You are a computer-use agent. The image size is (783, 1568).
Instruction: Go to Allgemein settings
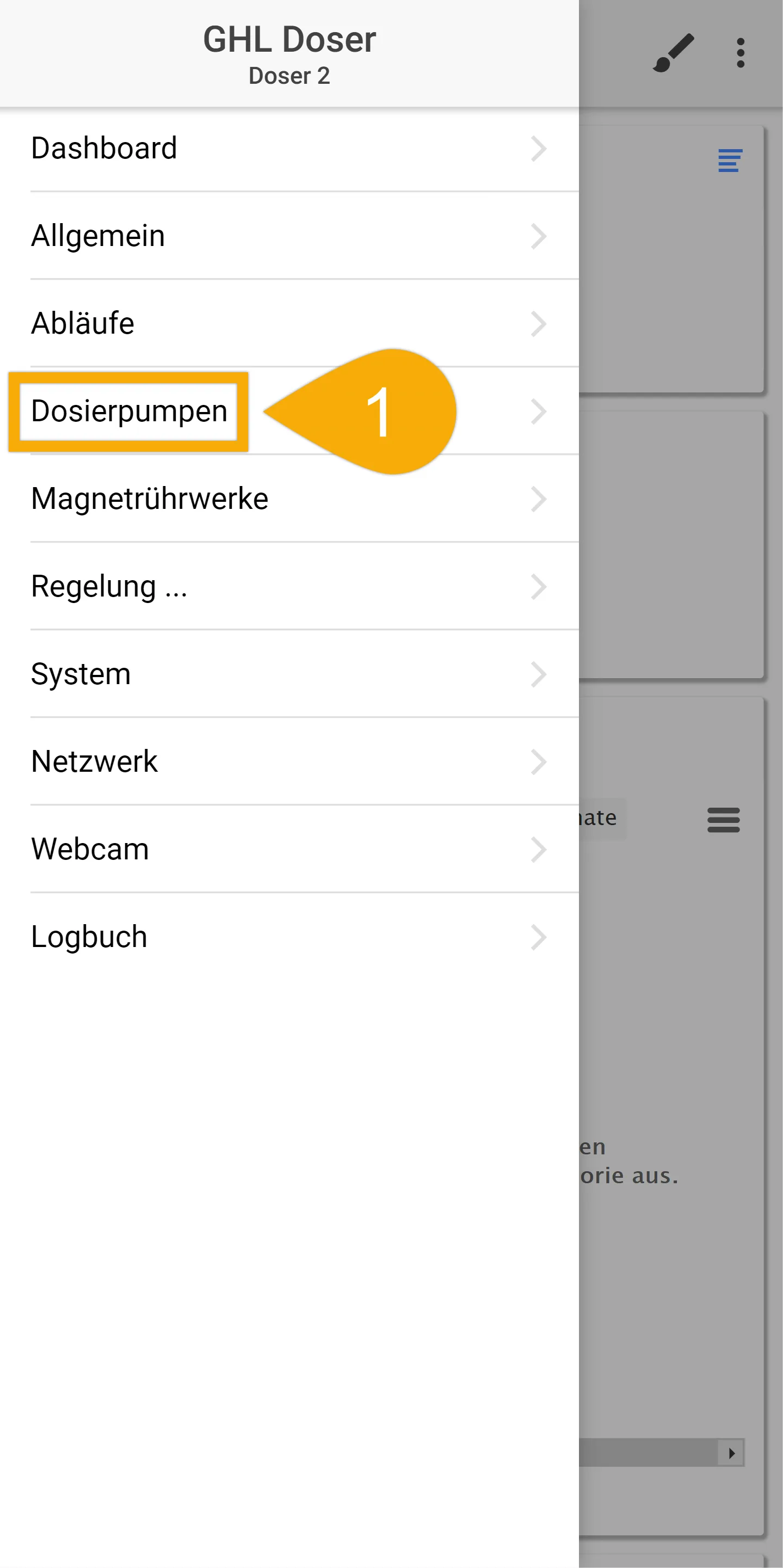[289, 236]
